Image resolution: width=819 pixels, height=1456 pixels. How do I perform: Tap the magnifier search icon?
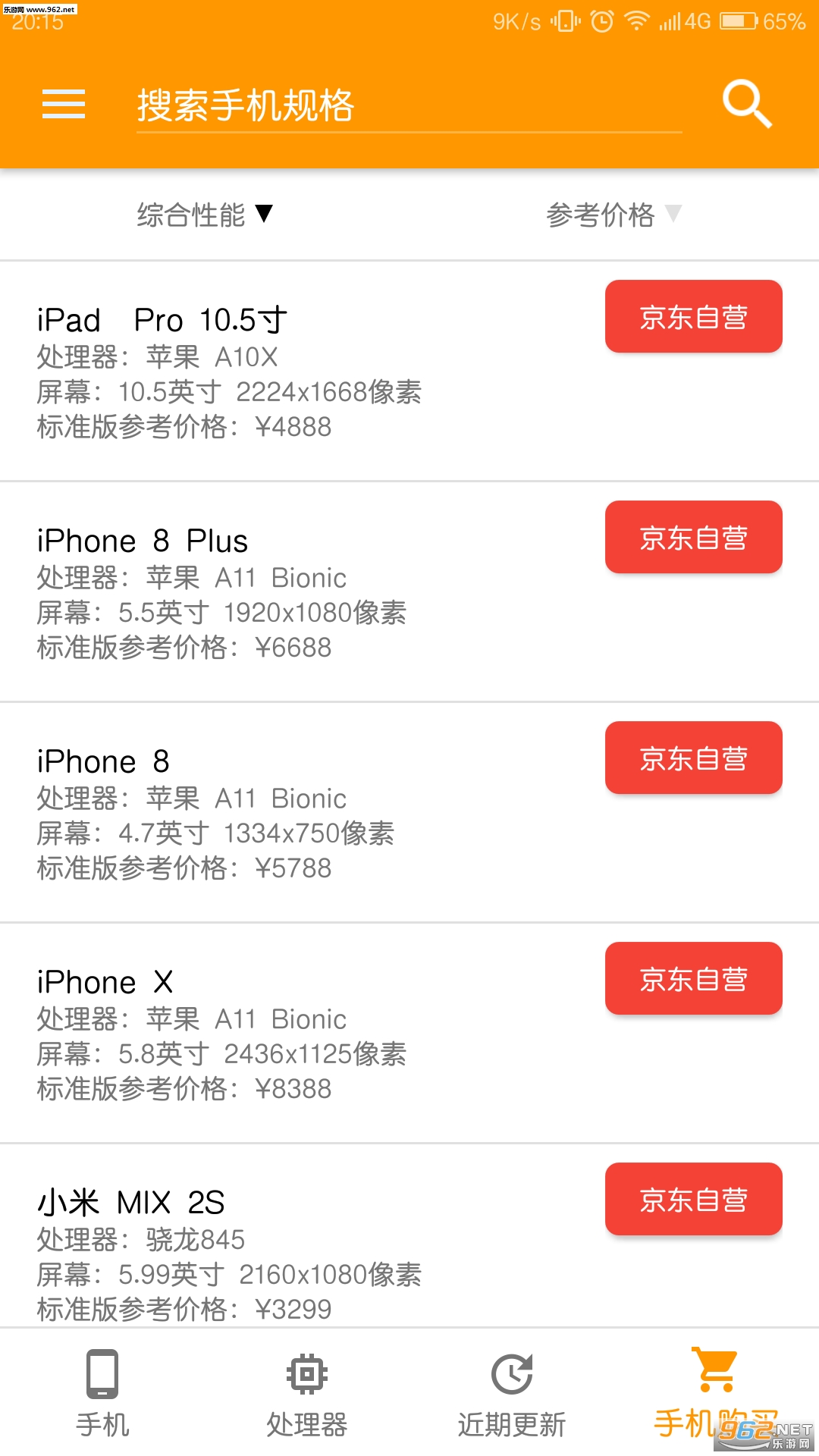(746, 104)
